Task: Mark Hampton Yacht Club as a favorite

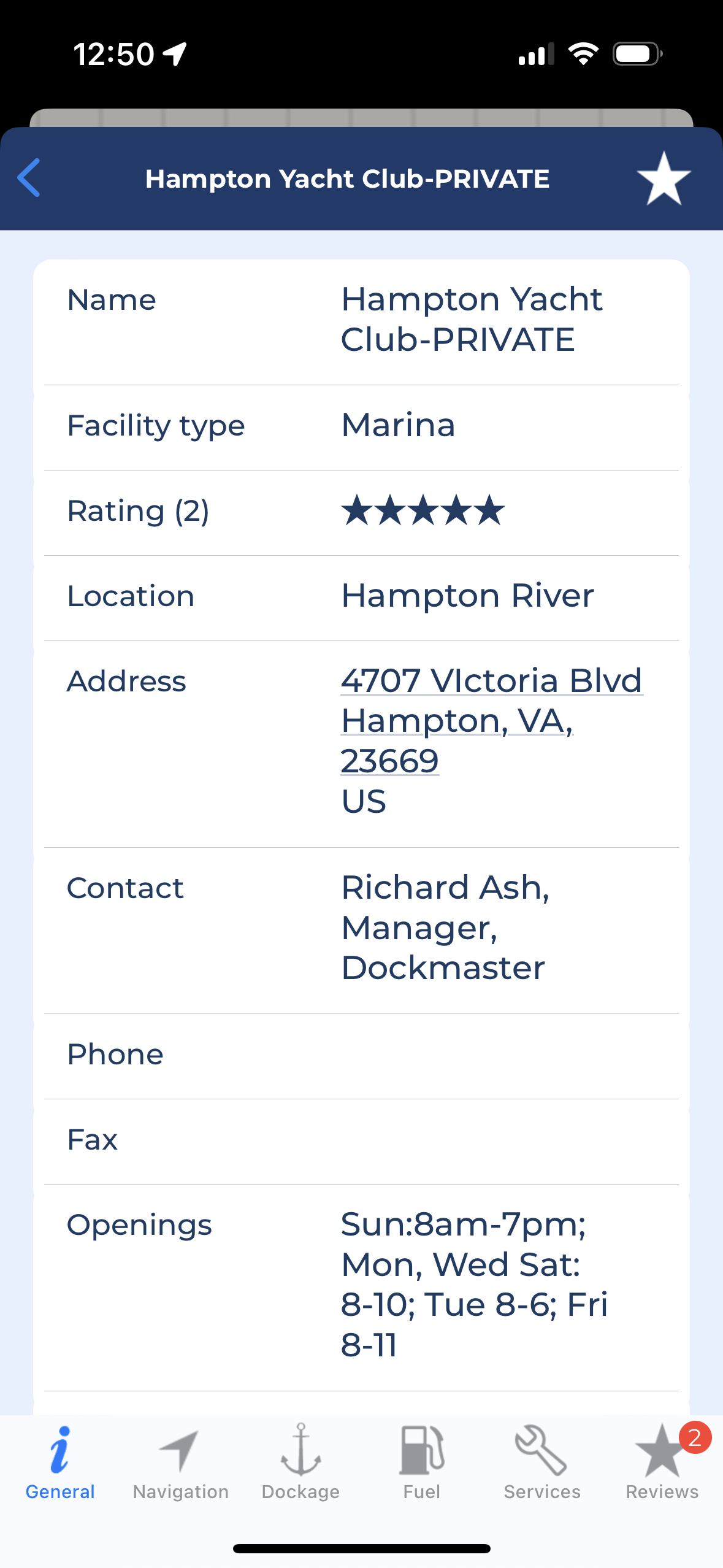Action: 664,179
